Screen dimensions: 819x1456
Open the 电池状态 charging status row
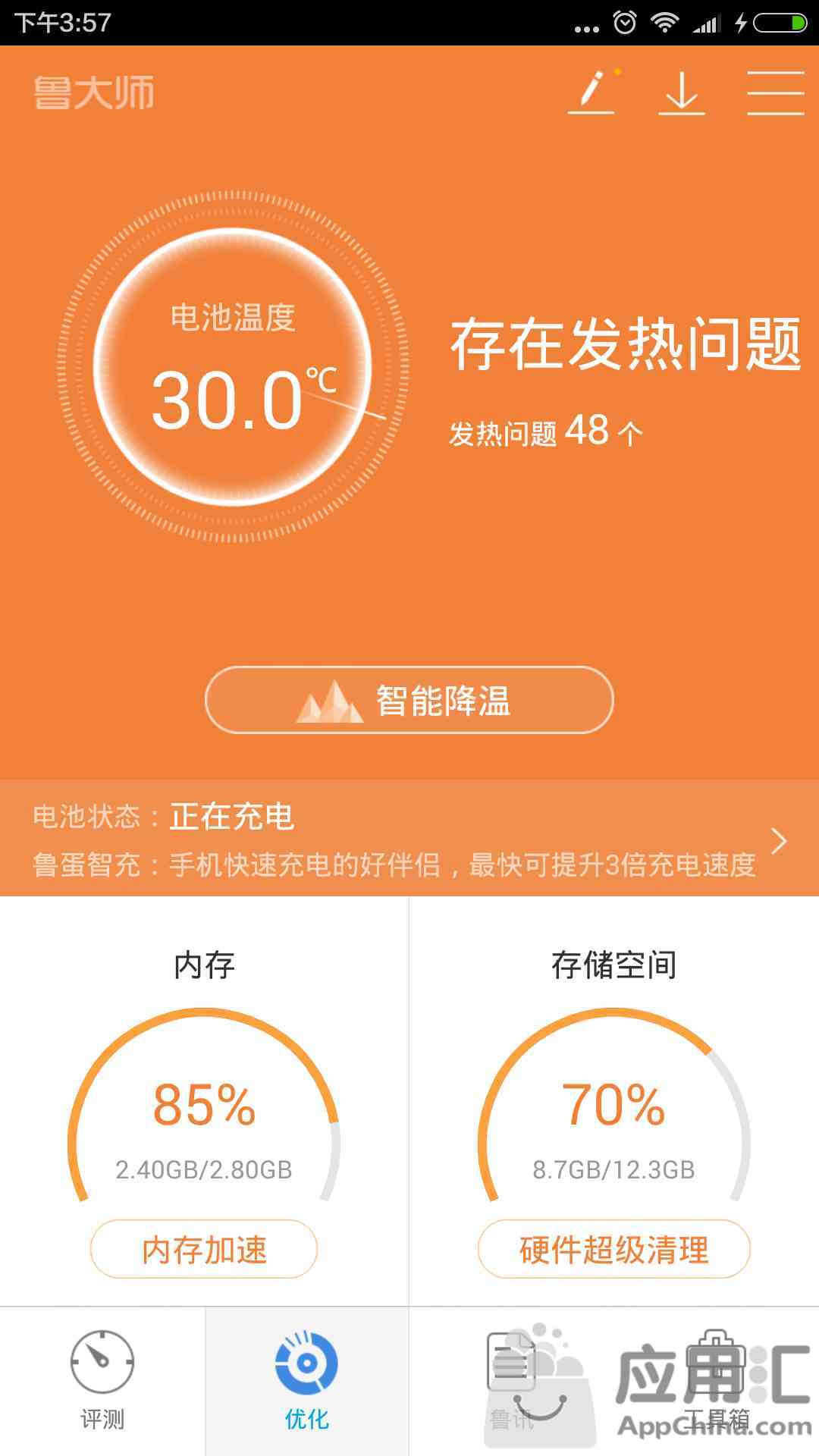point(409,839)
